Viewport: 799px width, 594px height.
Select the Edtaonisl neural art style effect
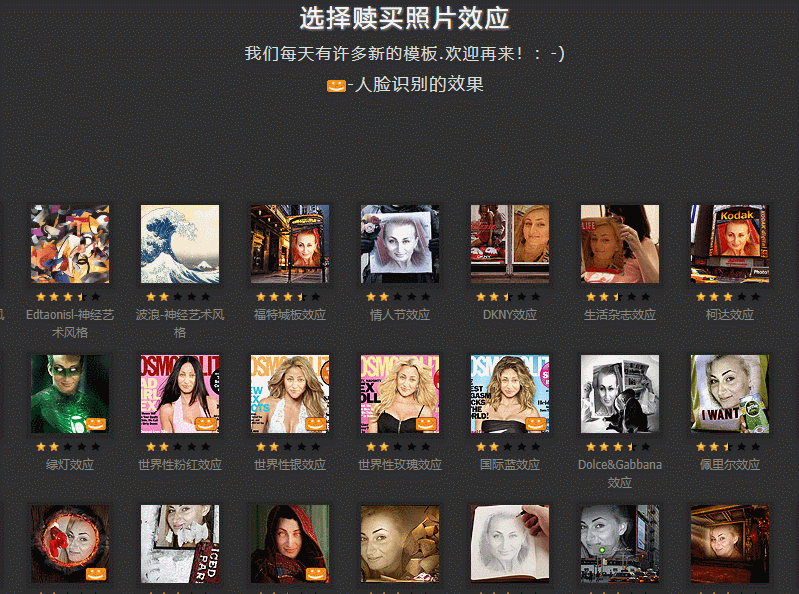(70, 244)
